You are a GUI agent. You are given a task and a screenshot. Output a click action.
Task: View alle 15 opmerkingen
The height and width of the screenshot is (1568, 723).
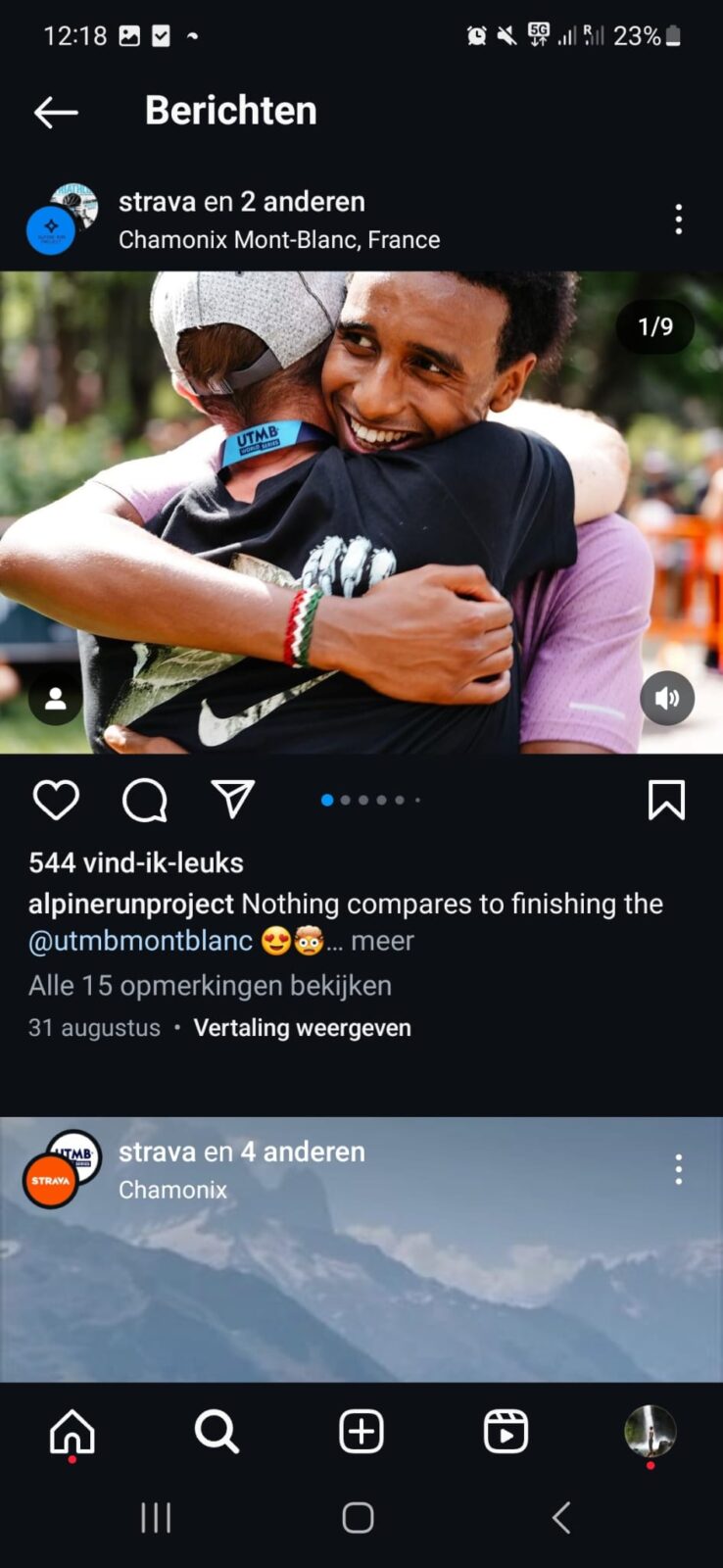tap(210, 985)
